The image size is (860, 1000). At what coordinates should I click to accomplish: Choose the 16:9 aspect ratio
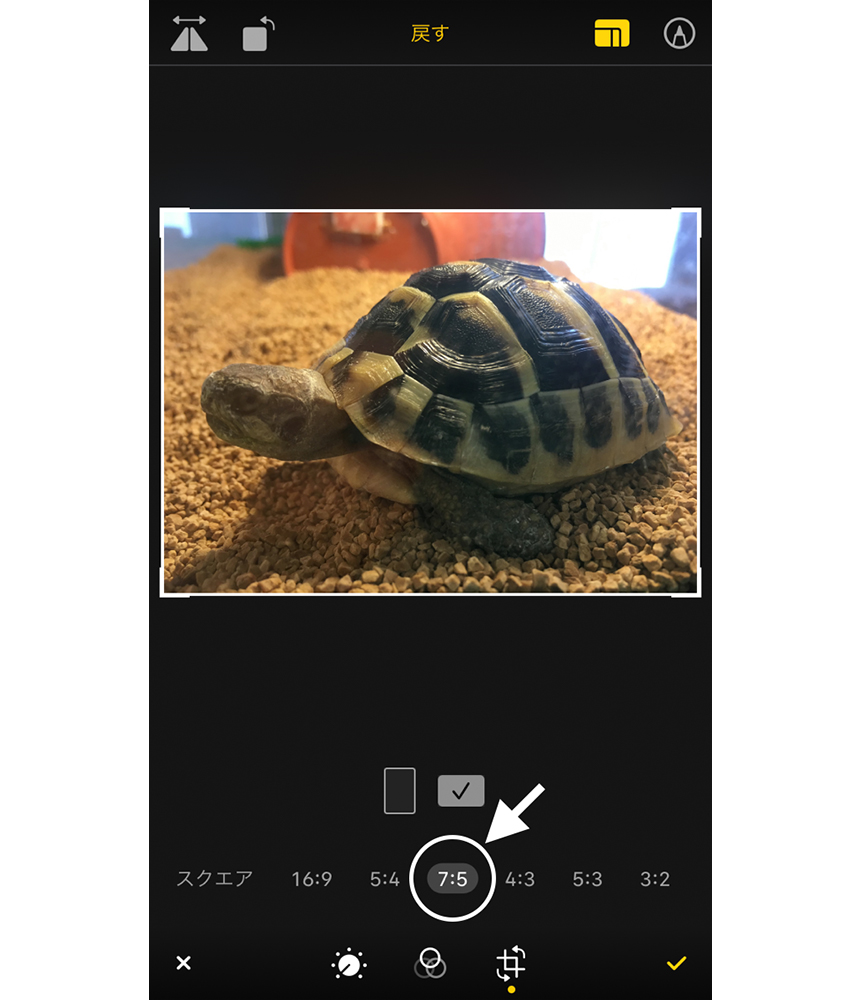click(x=311, y=879)
